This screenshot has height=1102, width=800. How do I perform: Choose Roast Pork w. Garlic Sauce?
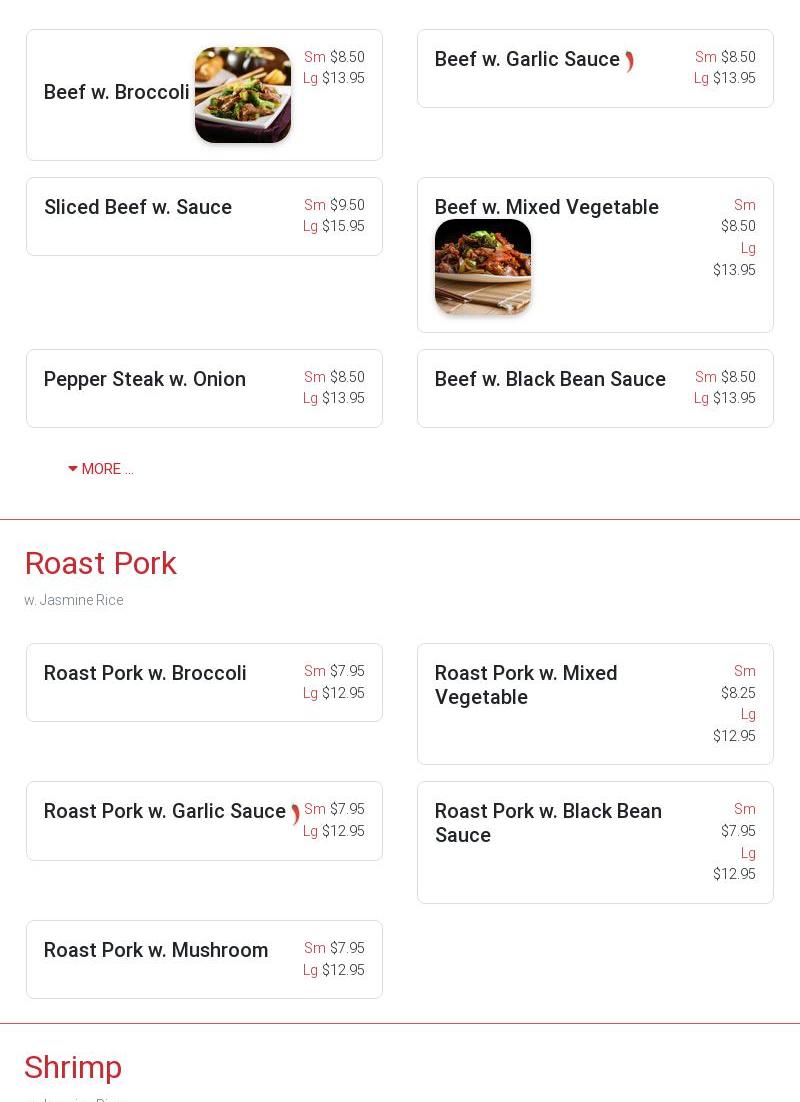pyautogui.click(x=165, y=812)
